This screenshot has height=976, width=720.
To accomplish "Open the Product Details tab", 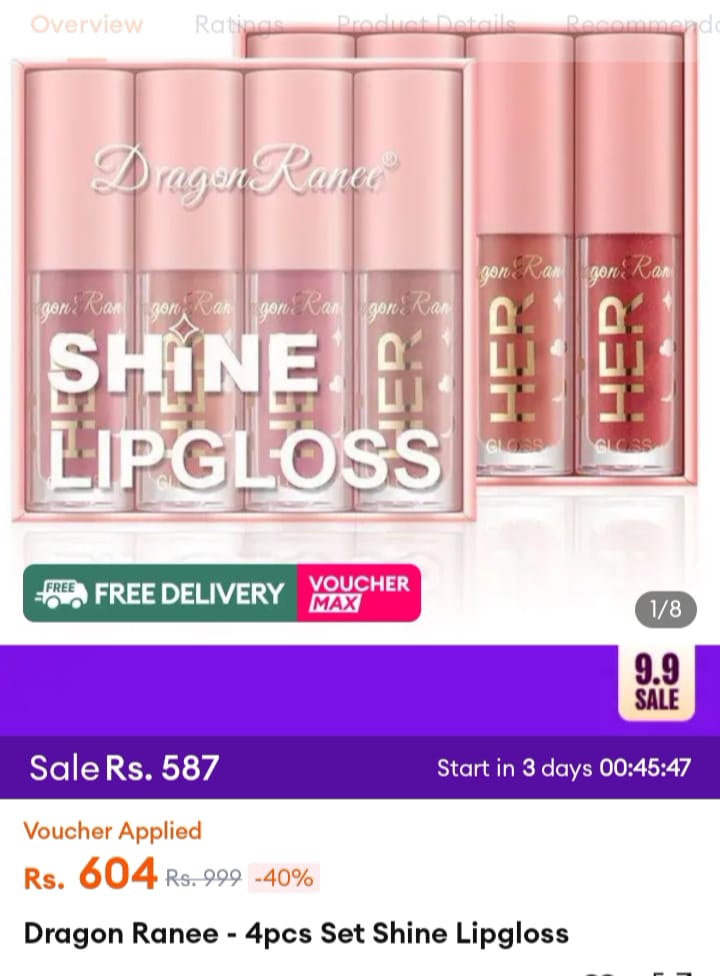I will click(x=426, y=24).
